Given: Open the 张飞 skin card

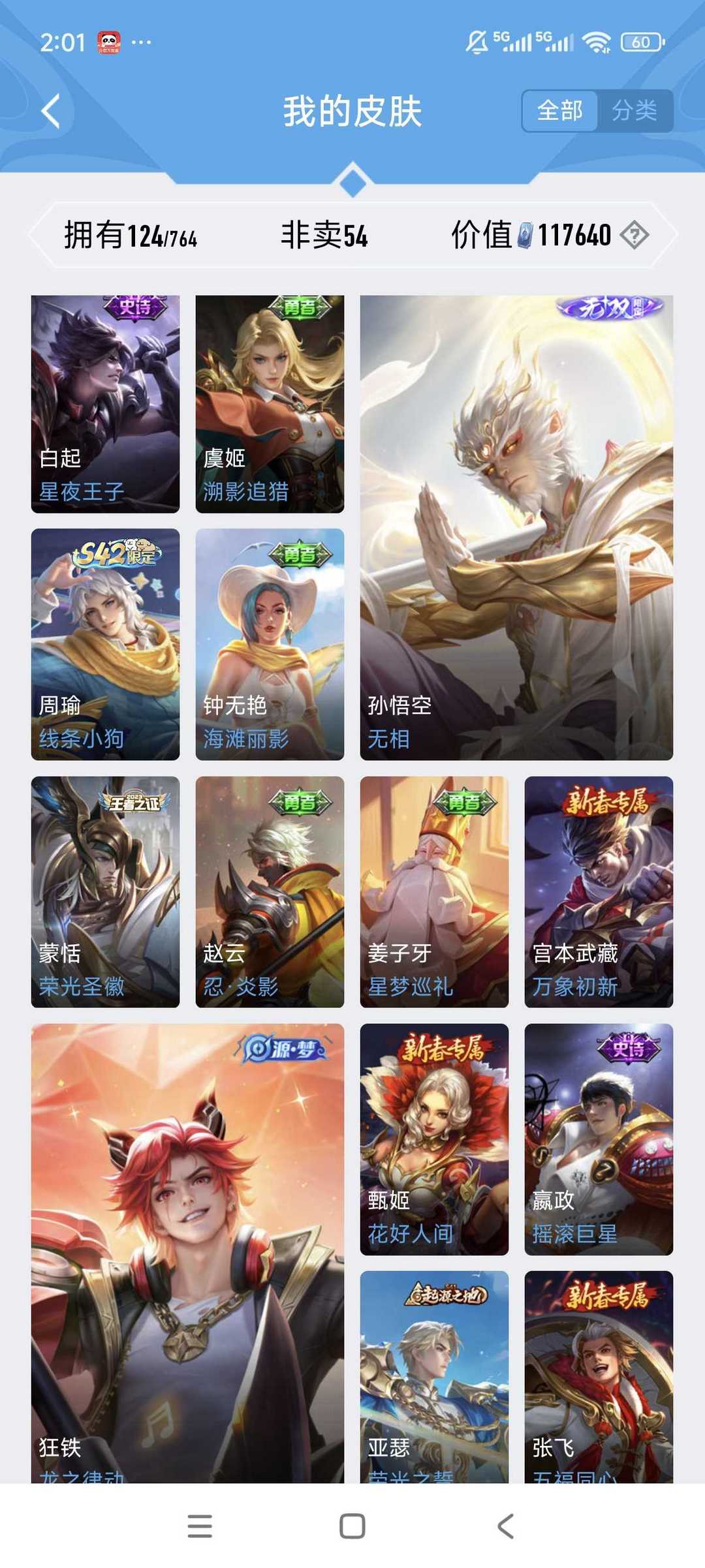Looking at the screenshot, I should [x=599, y=1377].
